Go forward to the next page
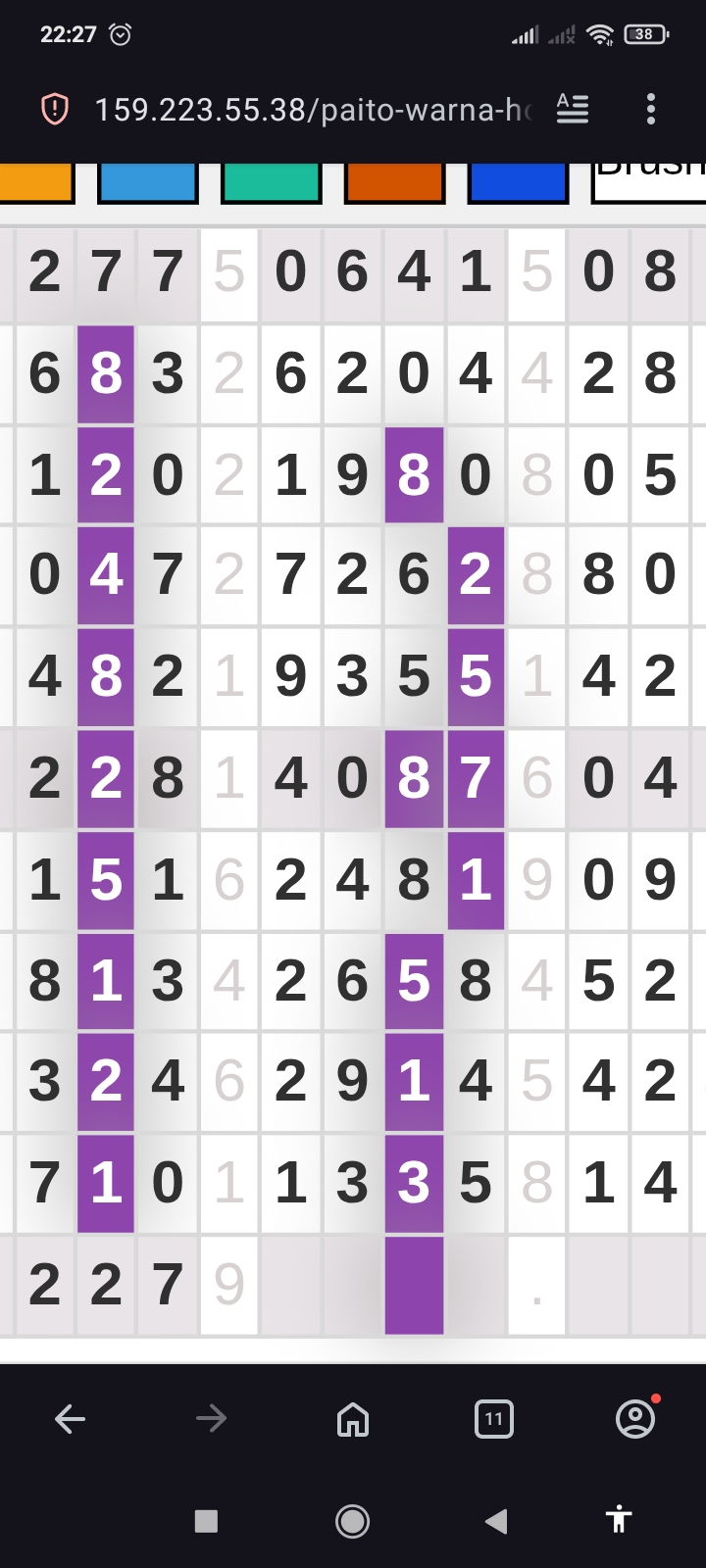706x1568 pixels. coord(211,1418)
